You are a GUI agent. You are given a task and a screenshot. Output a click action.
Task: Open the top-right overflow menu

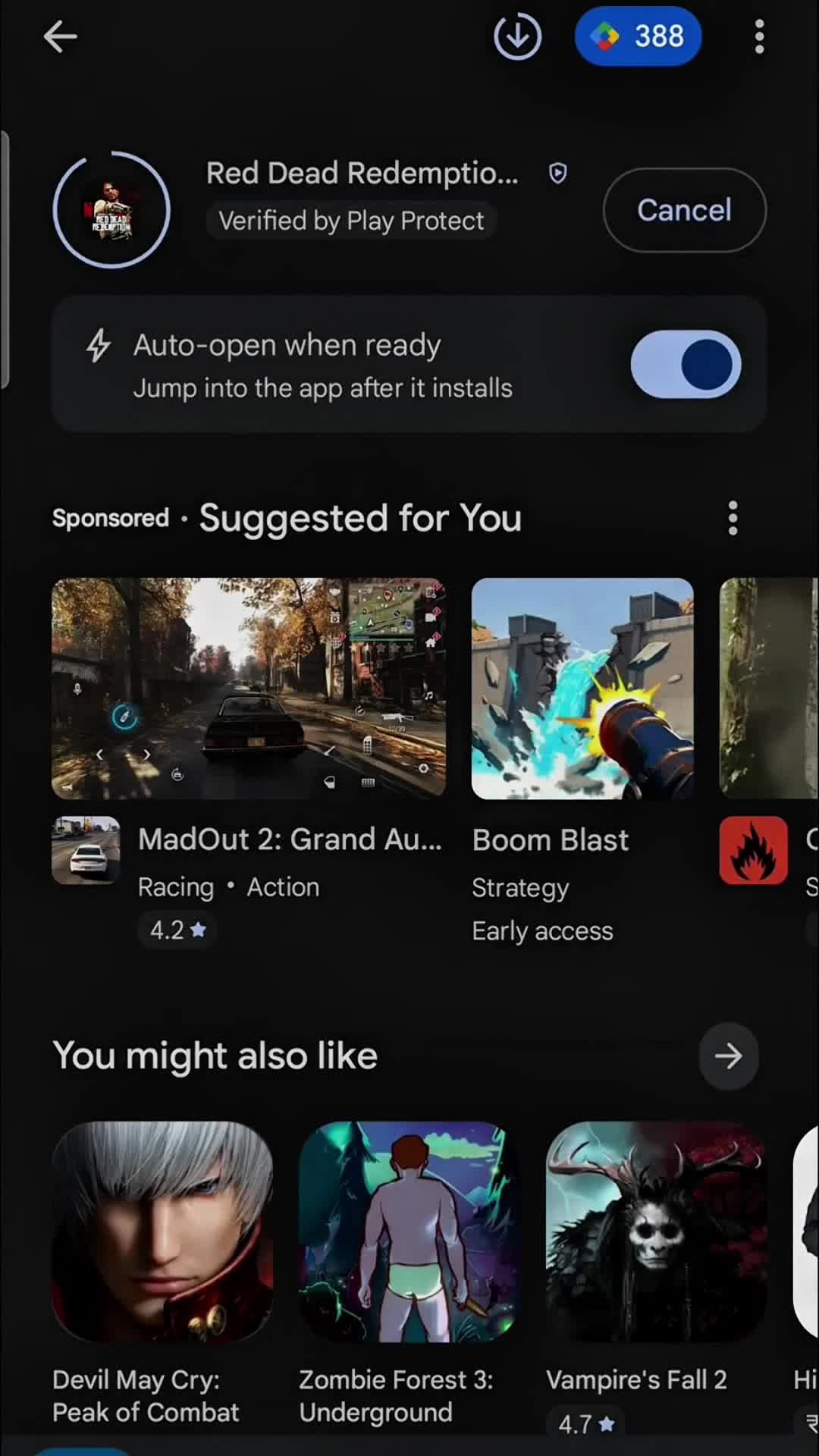point(759,36)
